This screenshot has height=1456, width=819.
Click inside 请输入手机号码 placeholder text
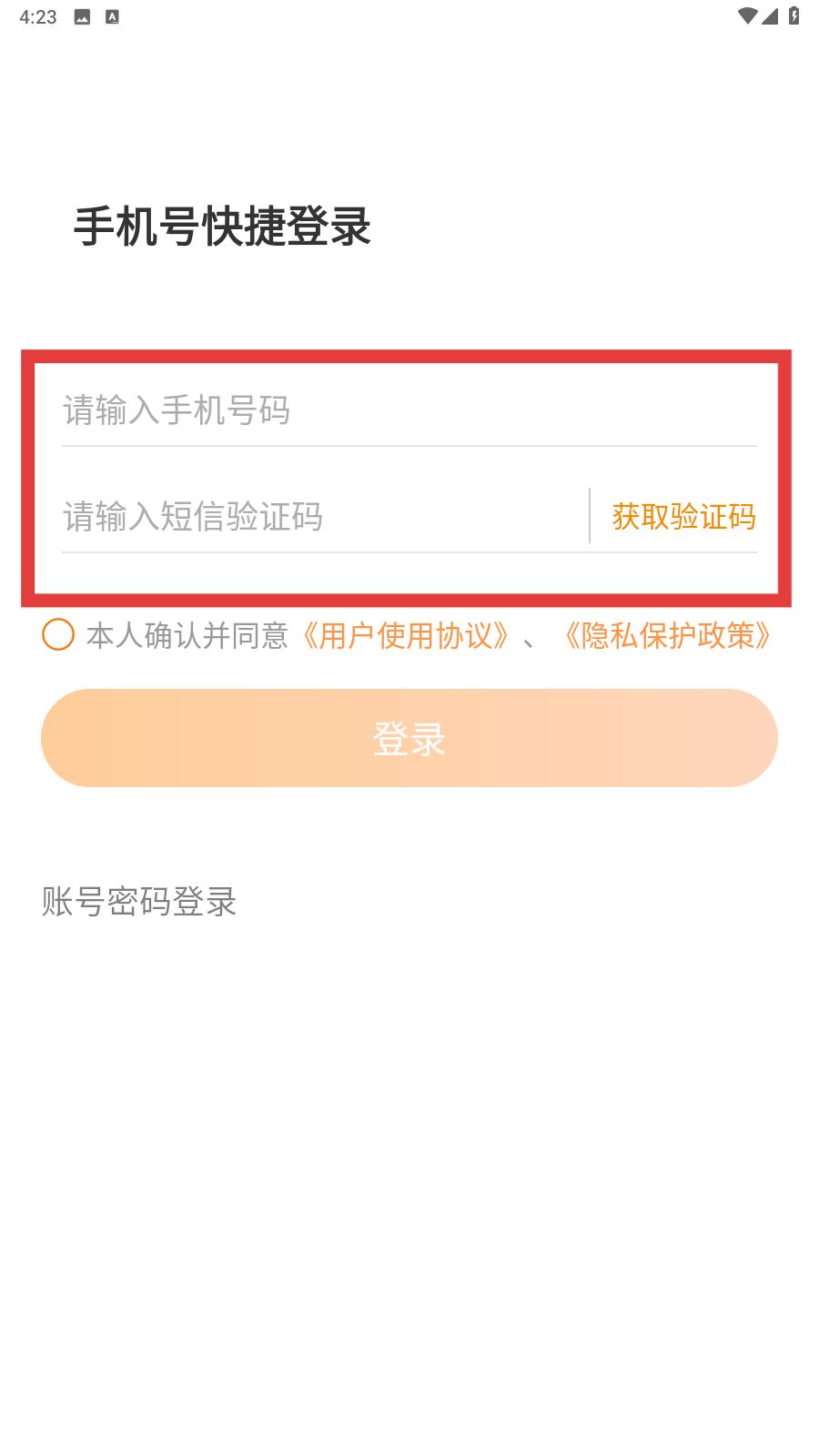point(176,411)
